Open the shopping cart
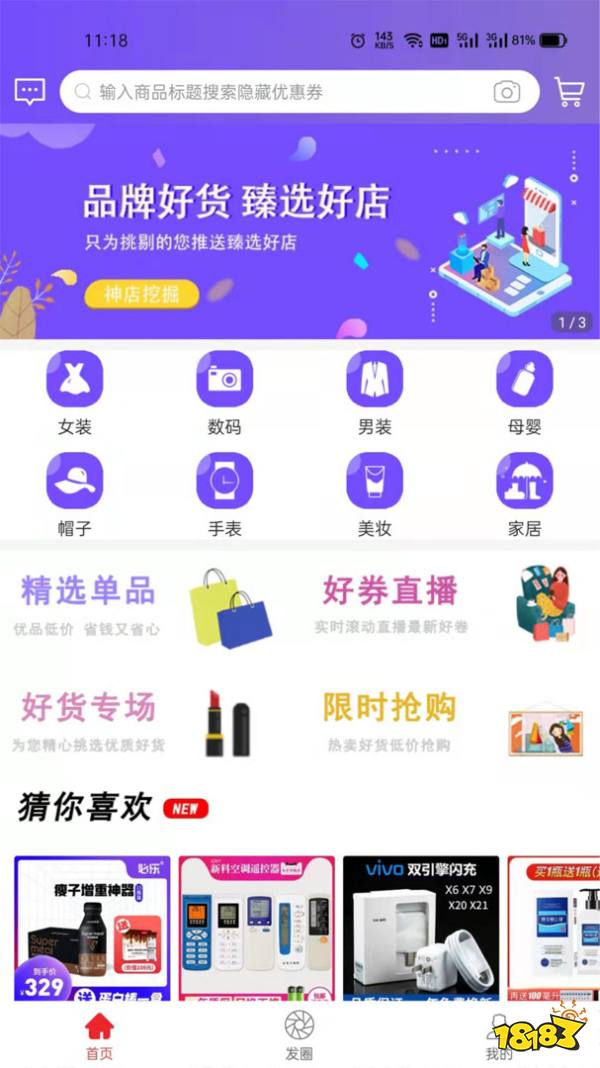 click(569, 93)
